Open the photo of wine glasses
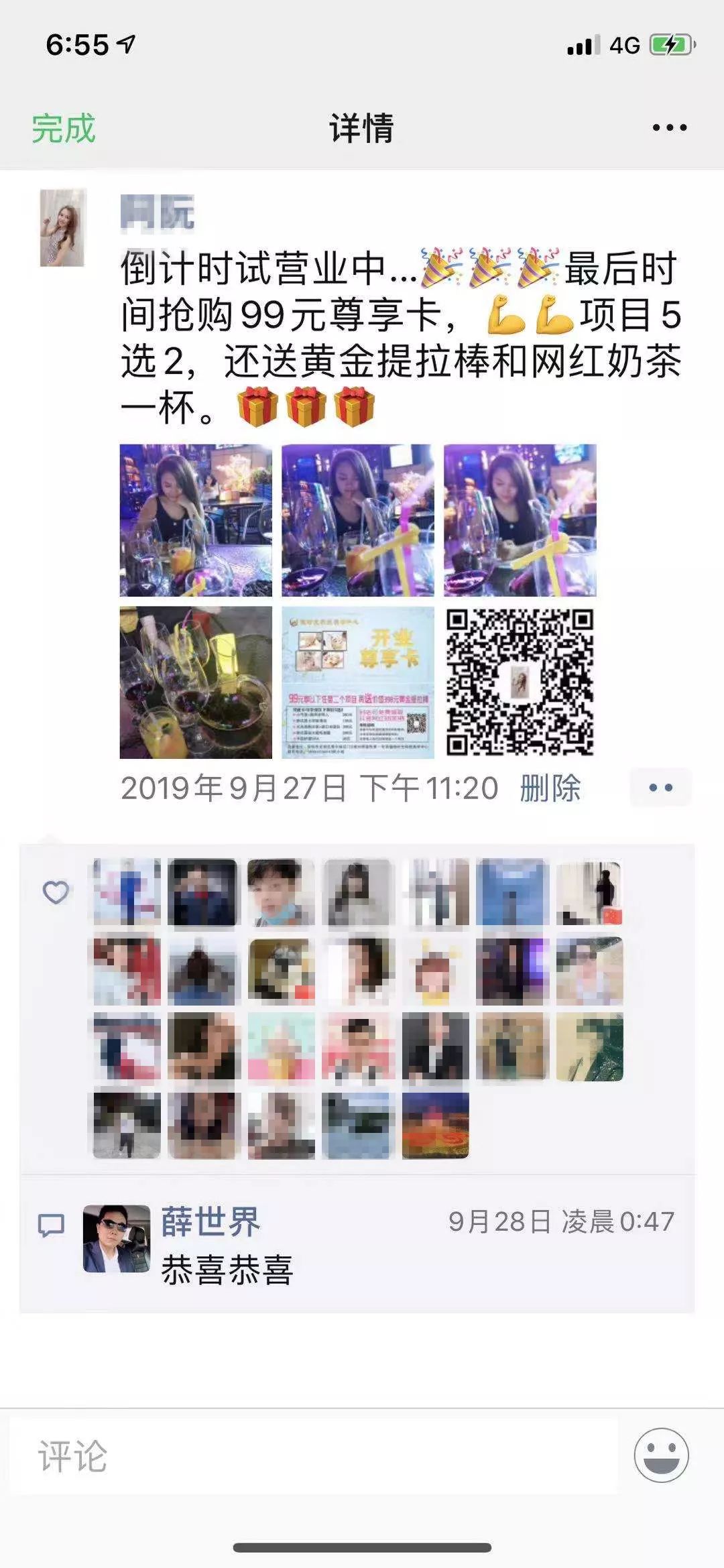 click(196, 682)
